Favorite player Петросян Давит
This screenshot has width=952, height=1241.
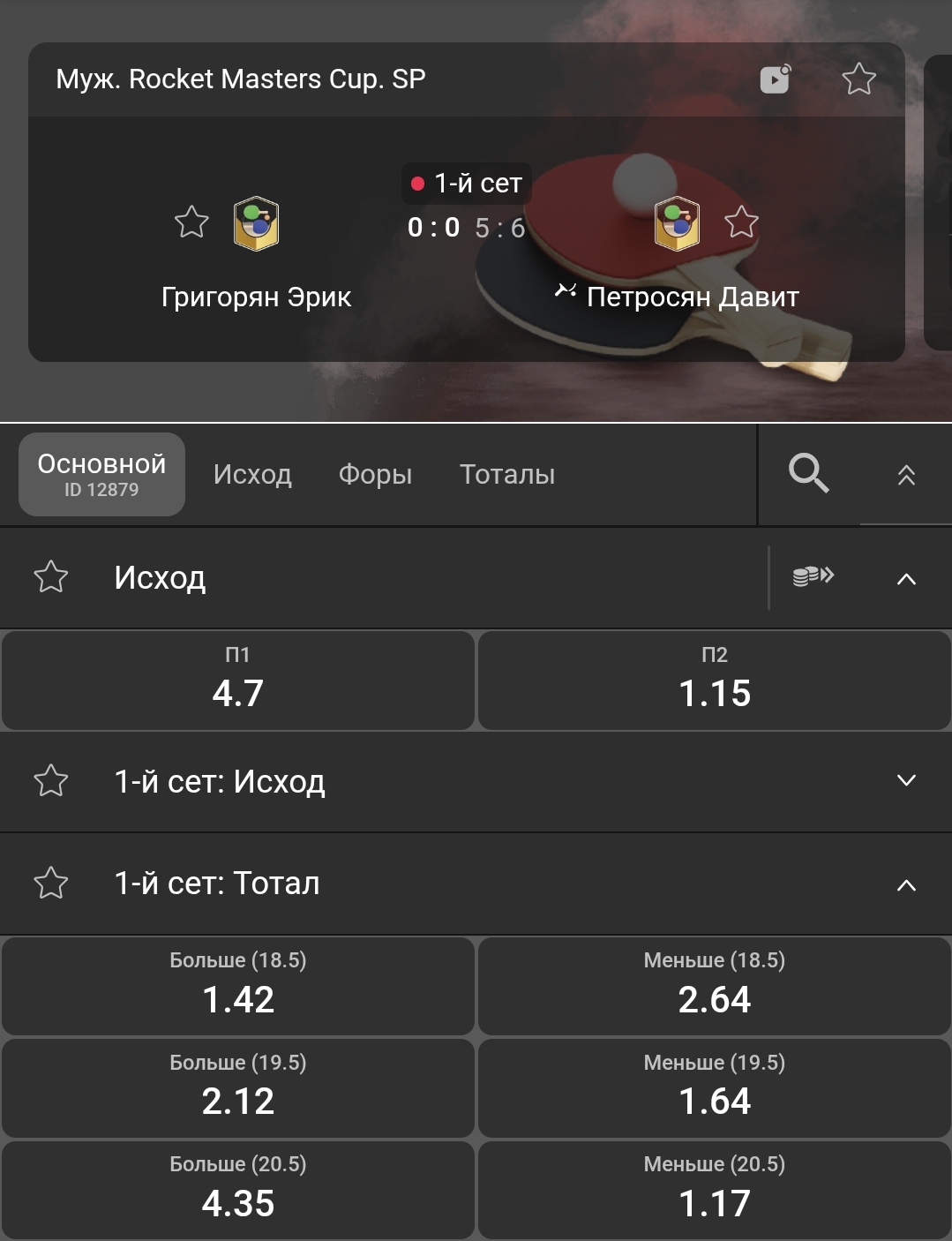tap(741, 222)
